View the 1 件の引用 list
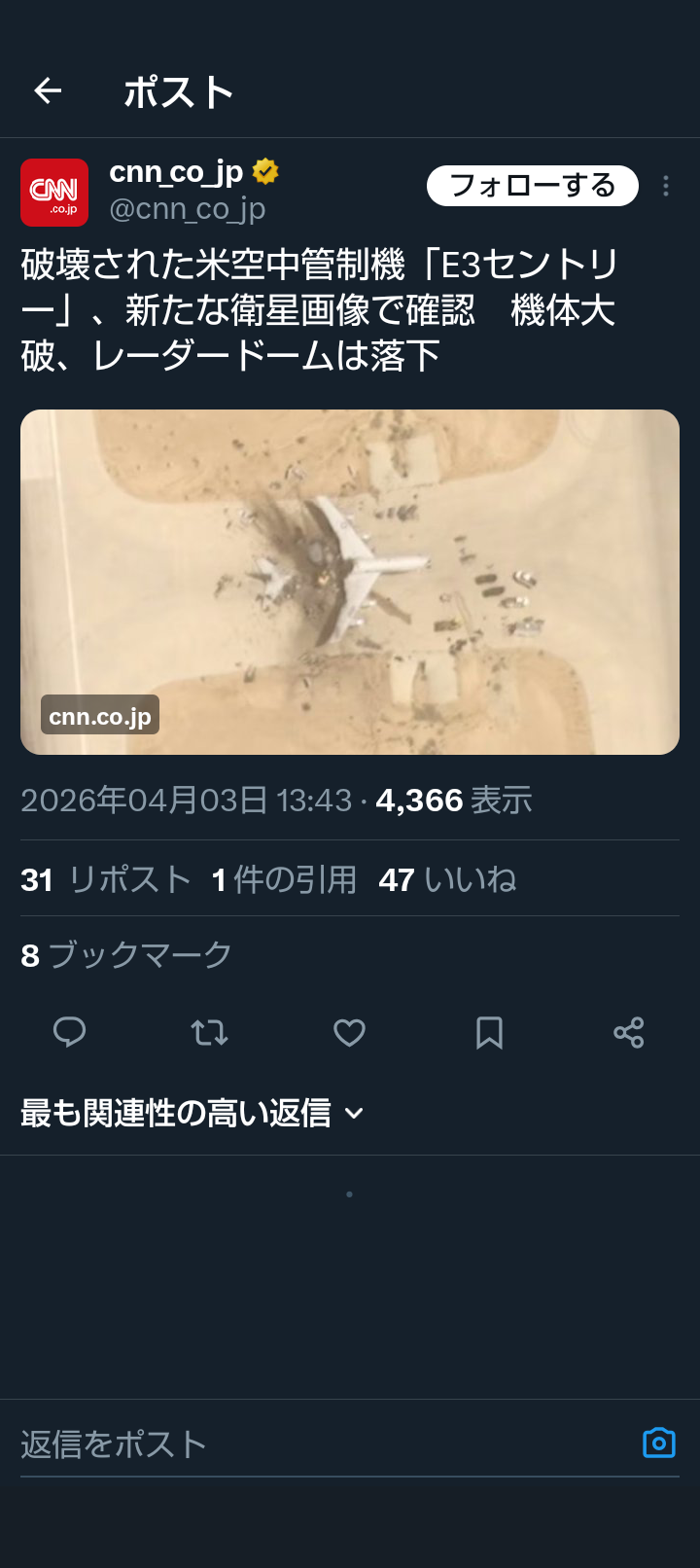The width and height of the screenshot is (700, 1568). pyautogui.click(x=284, y=879)
